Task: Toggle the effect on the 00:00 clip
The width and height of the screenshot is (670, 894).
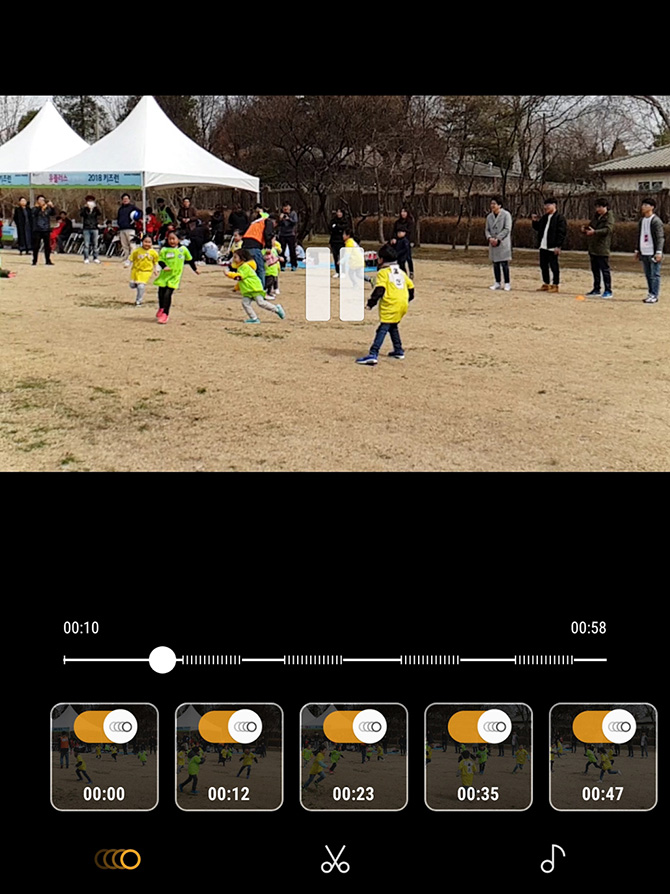Action: pyautogui.click(x=105, y=726)
